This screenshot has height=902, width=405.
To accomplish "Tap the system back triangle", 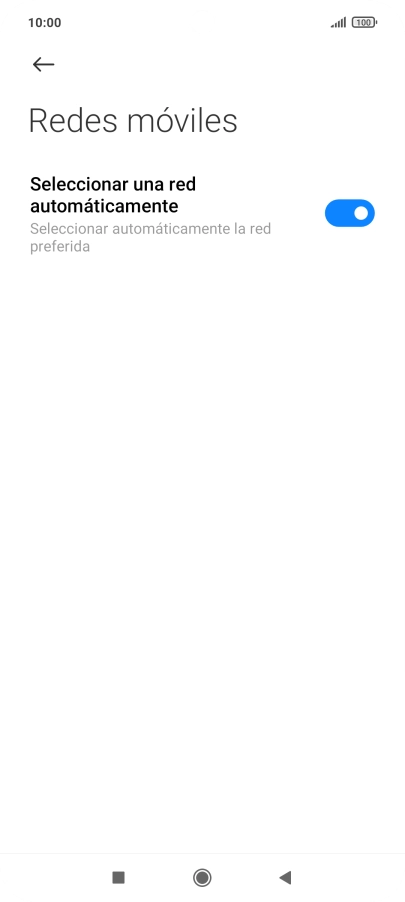I will [x=285, y=878].
